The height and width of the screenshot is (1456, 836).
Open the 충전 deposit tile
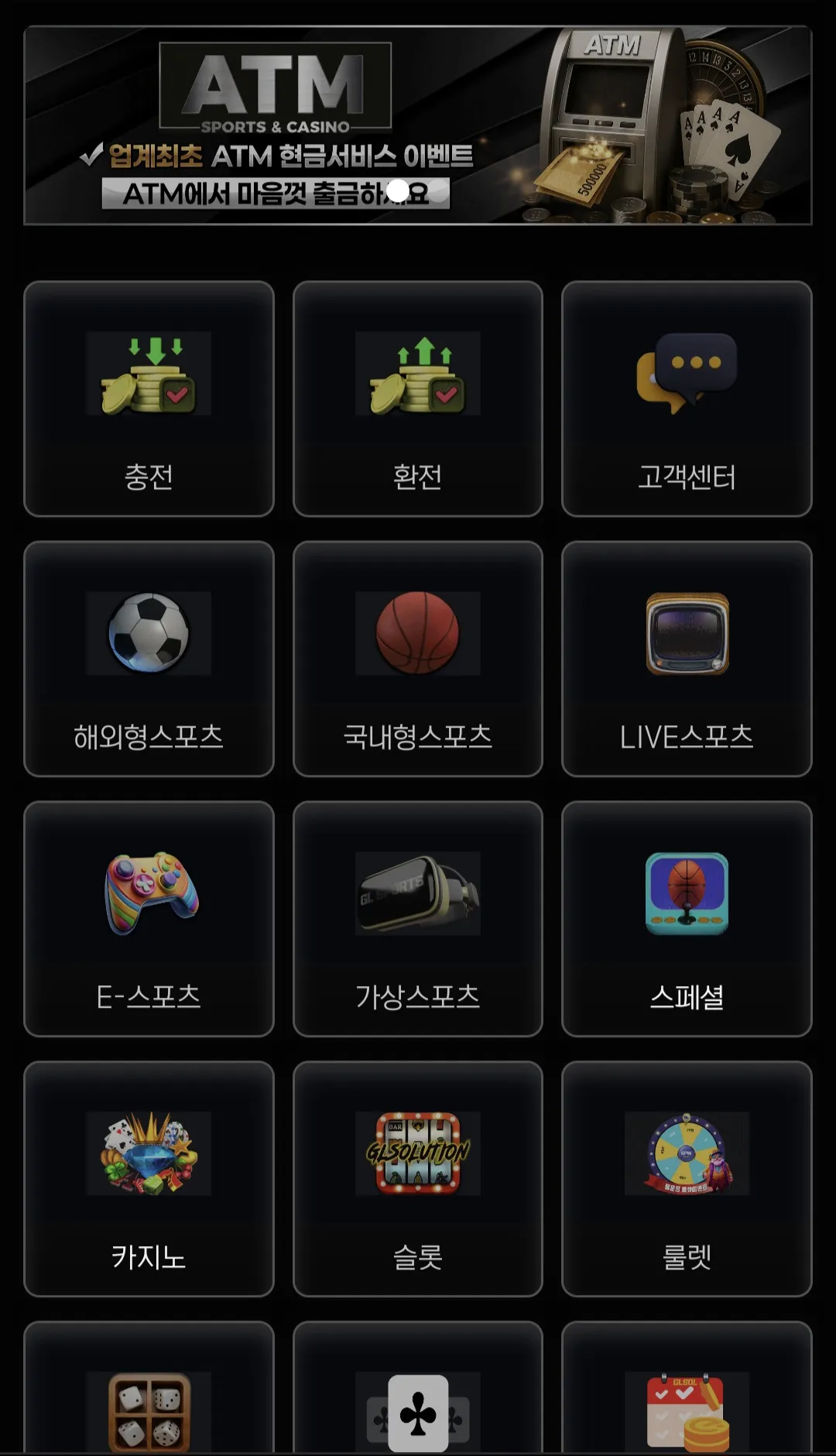149,399
